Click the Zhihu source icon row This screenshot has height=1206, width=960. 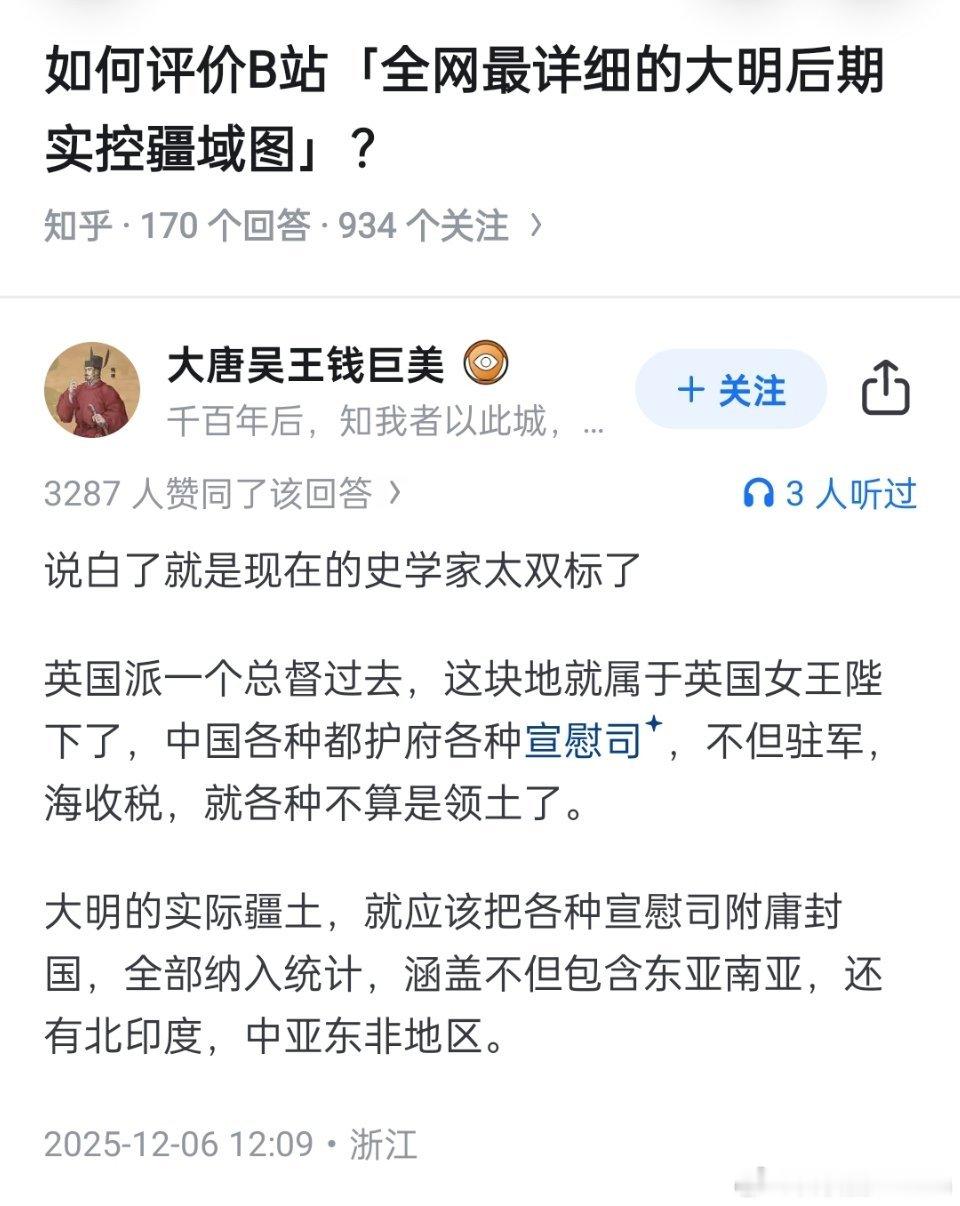[x=290, y=226]
